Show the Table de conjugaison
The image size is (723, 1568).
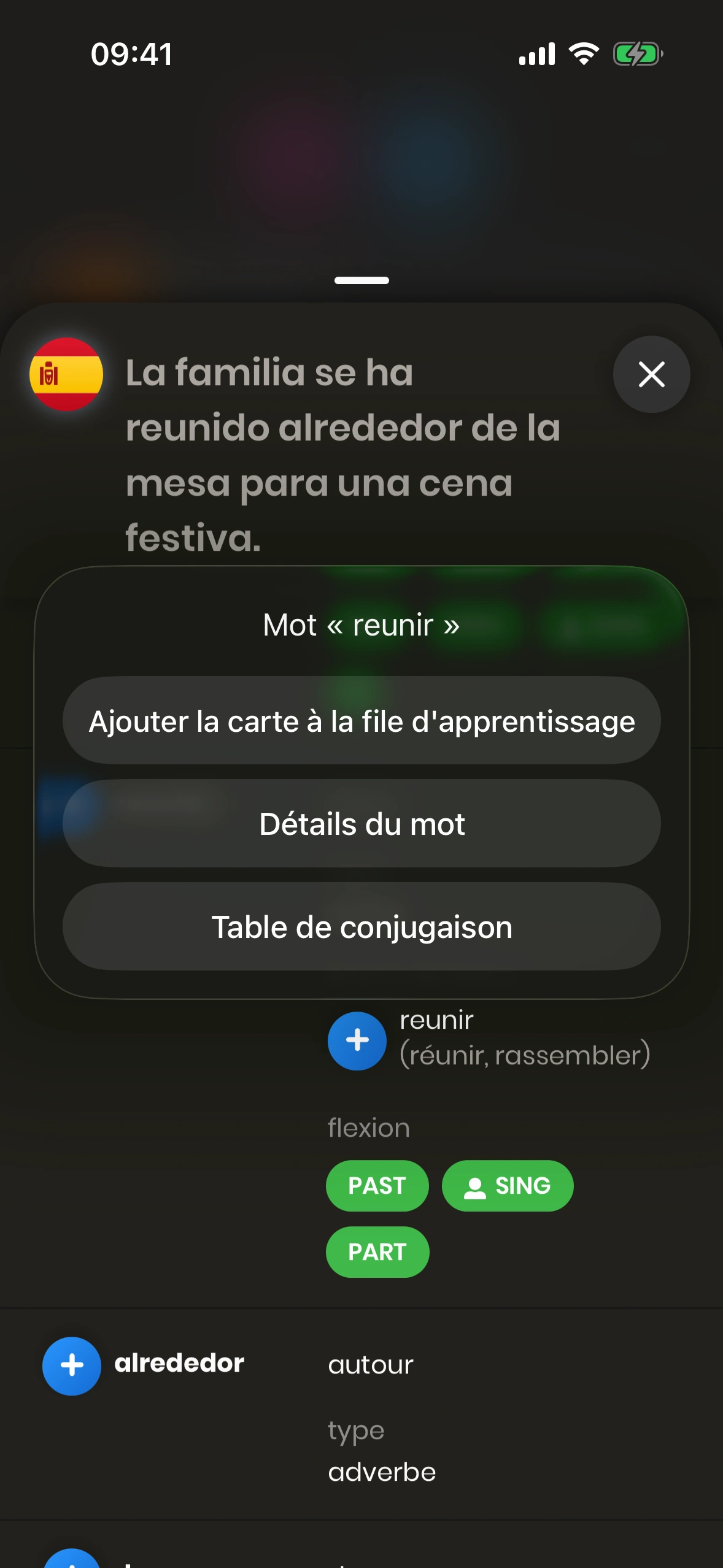click(361, 926)
